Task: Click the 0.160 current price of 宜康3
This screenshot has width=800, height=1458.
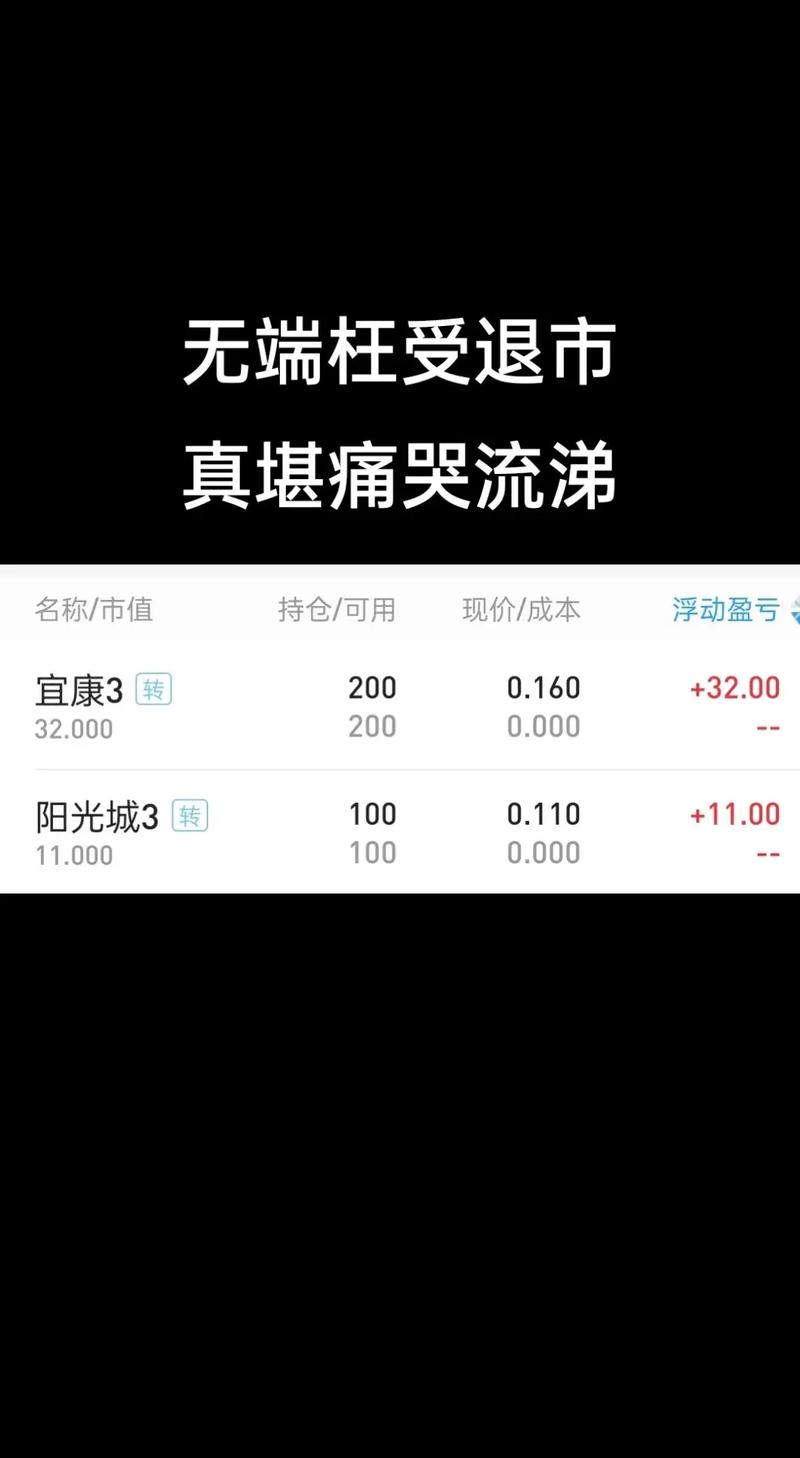Action: click(543, 688)
